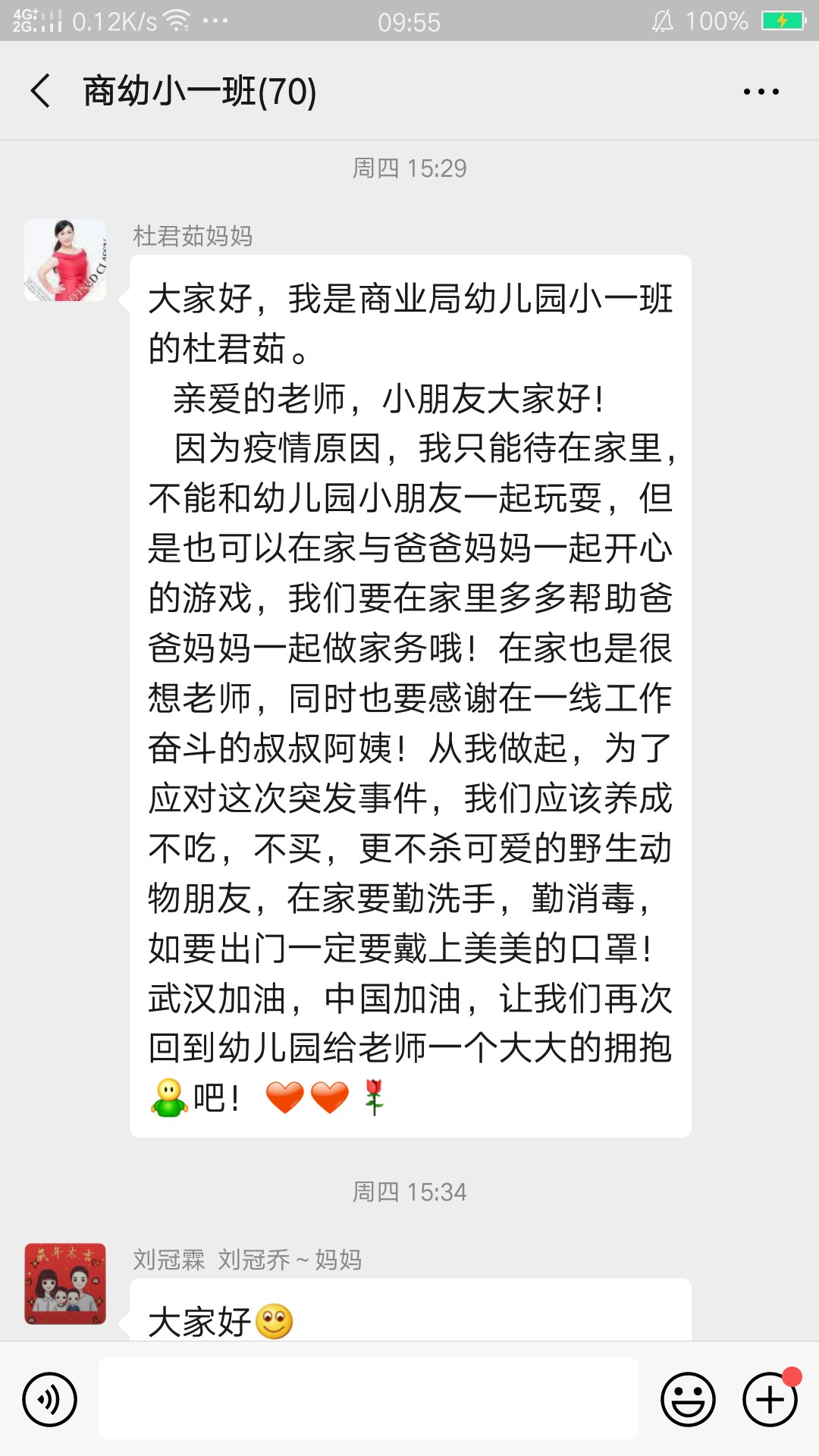Open 刘冠霖 刘冠乔~妈妈's profile avatar
819x1456 pixels.
(65, 1283)
